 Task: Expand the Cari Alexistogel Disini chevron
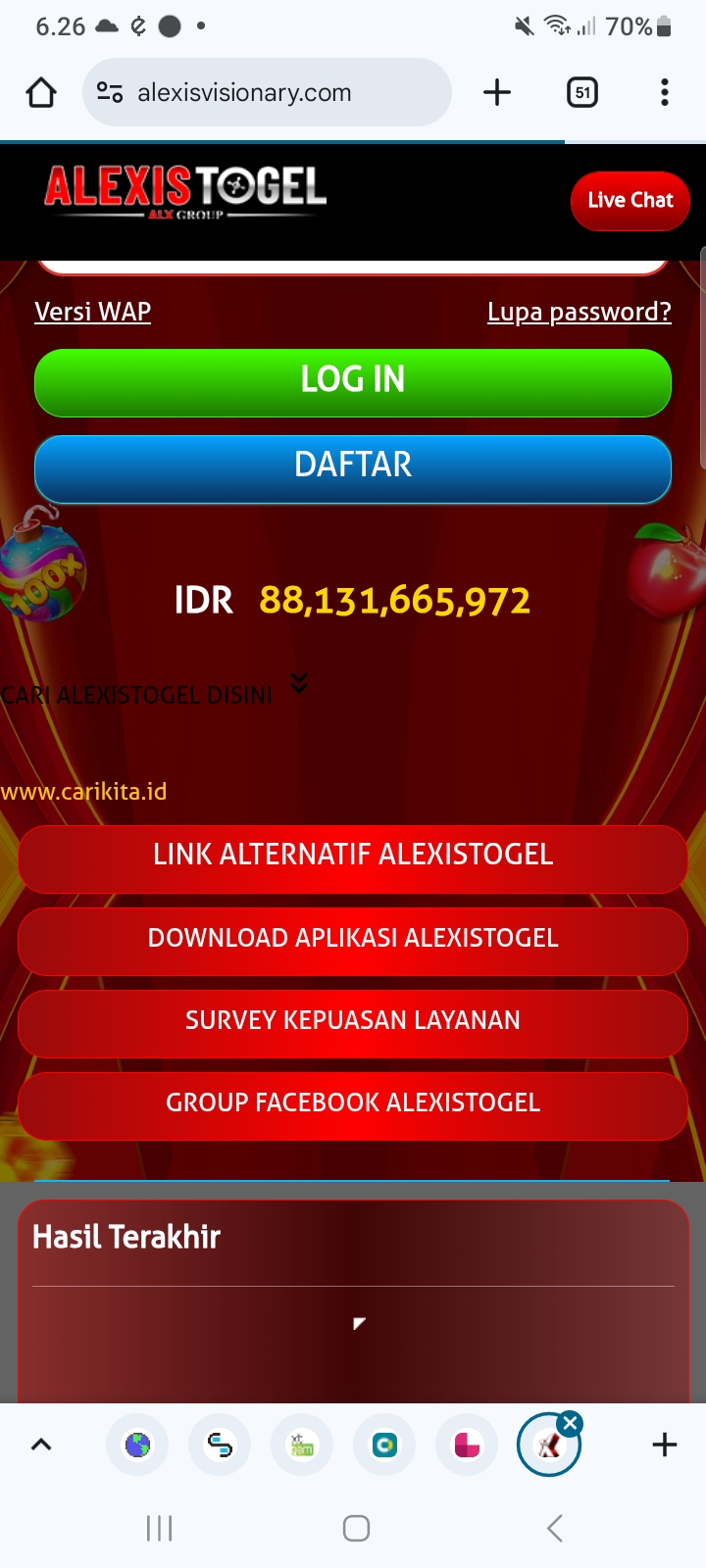(299, 683)
